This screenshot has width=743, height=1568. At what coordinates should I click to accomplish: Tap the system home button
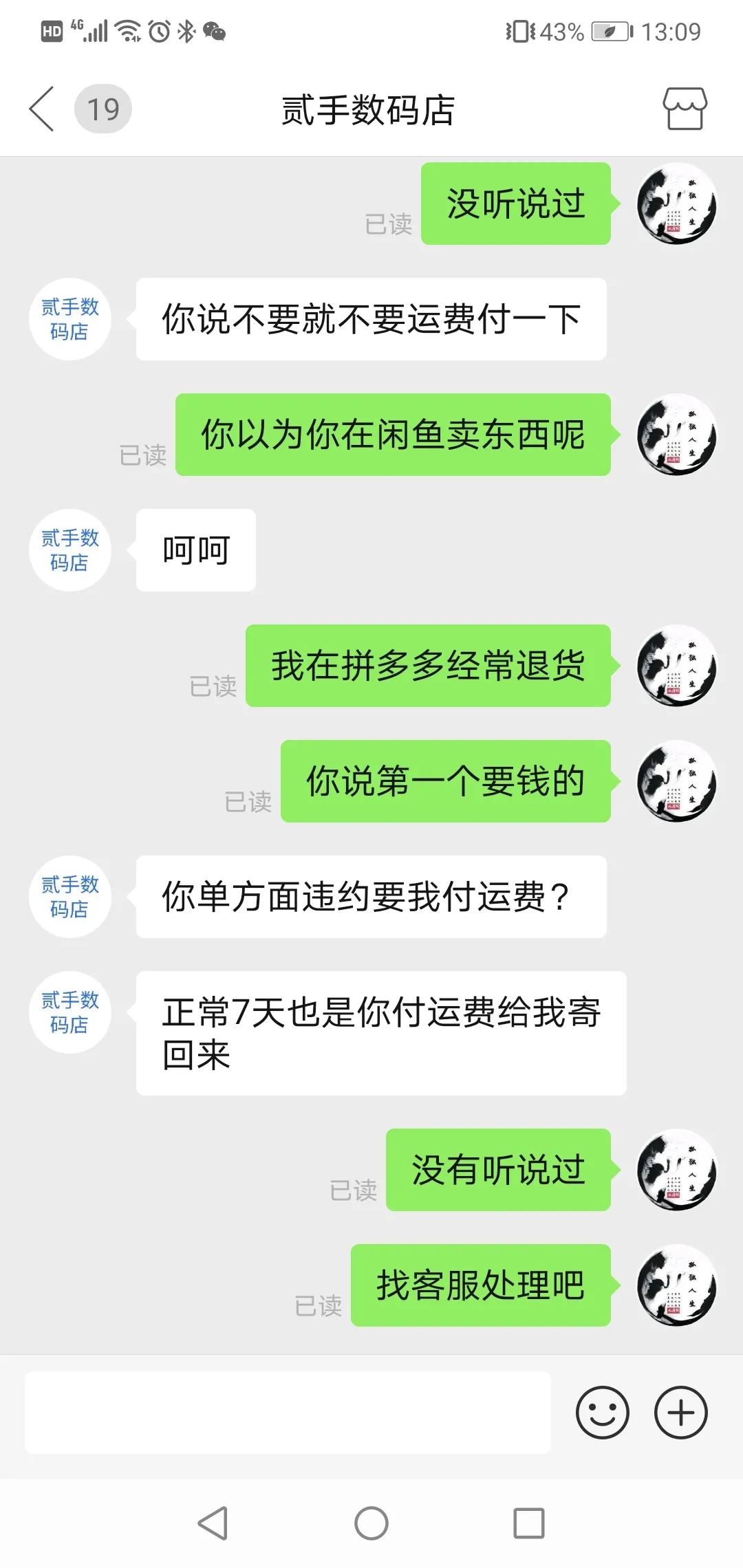[x=371, y=1523]
